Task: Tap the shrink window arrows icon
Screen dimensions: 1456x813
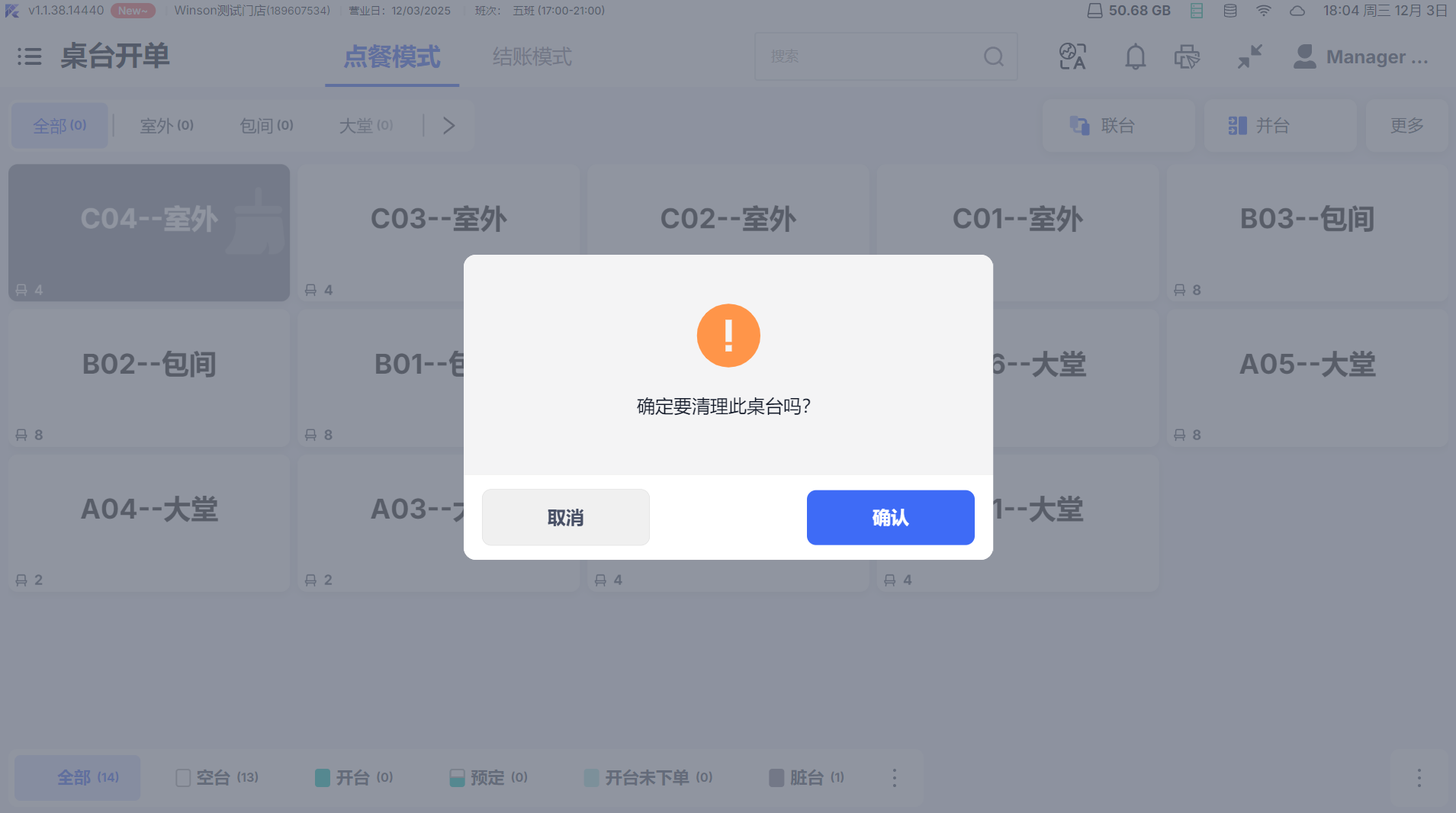Action: coord(1249,56)
